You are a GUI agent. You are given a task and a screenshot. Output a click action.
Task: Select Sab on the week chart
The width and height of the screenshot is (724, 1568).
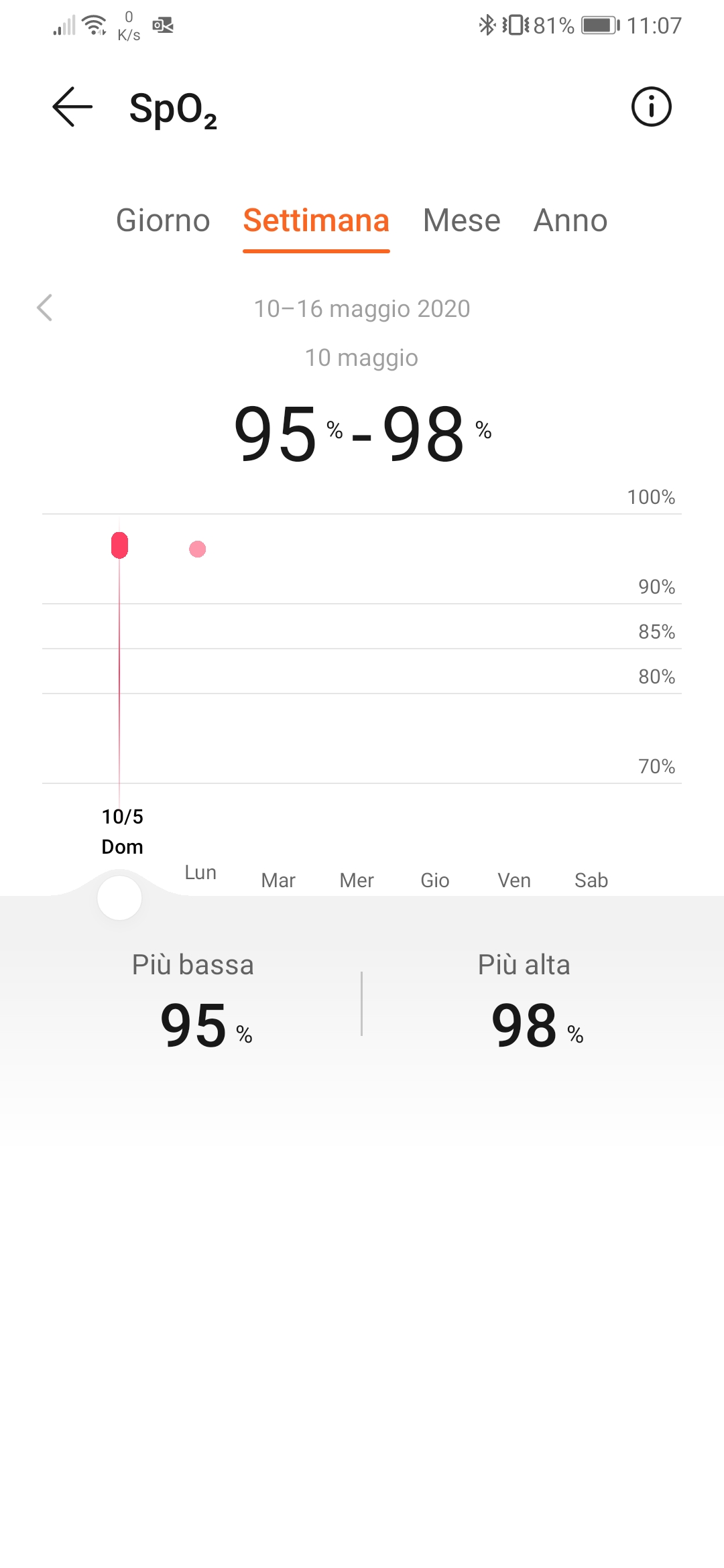click(591, 880)
